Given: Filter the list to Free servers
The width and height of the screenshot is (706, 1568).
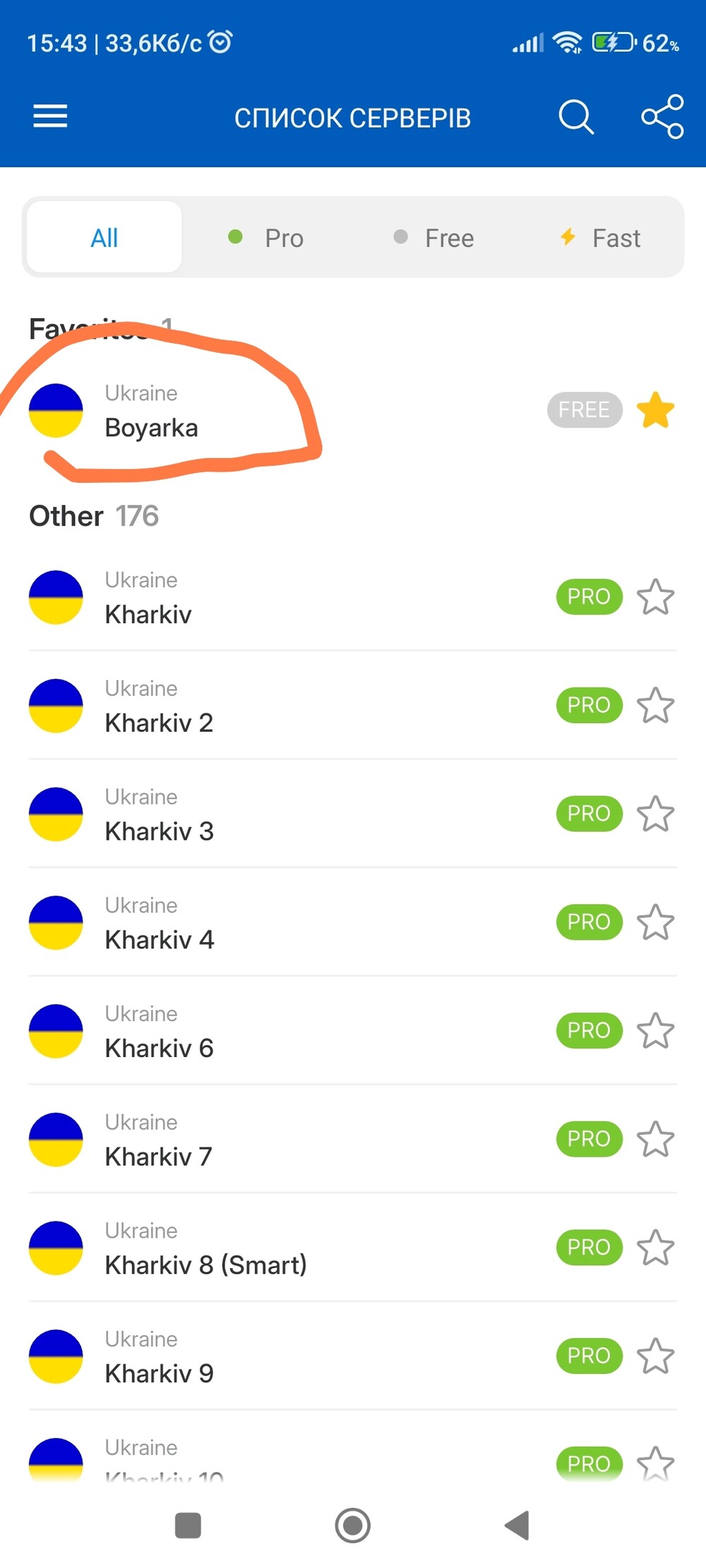Looking at the screenshot, I should 433,238.
